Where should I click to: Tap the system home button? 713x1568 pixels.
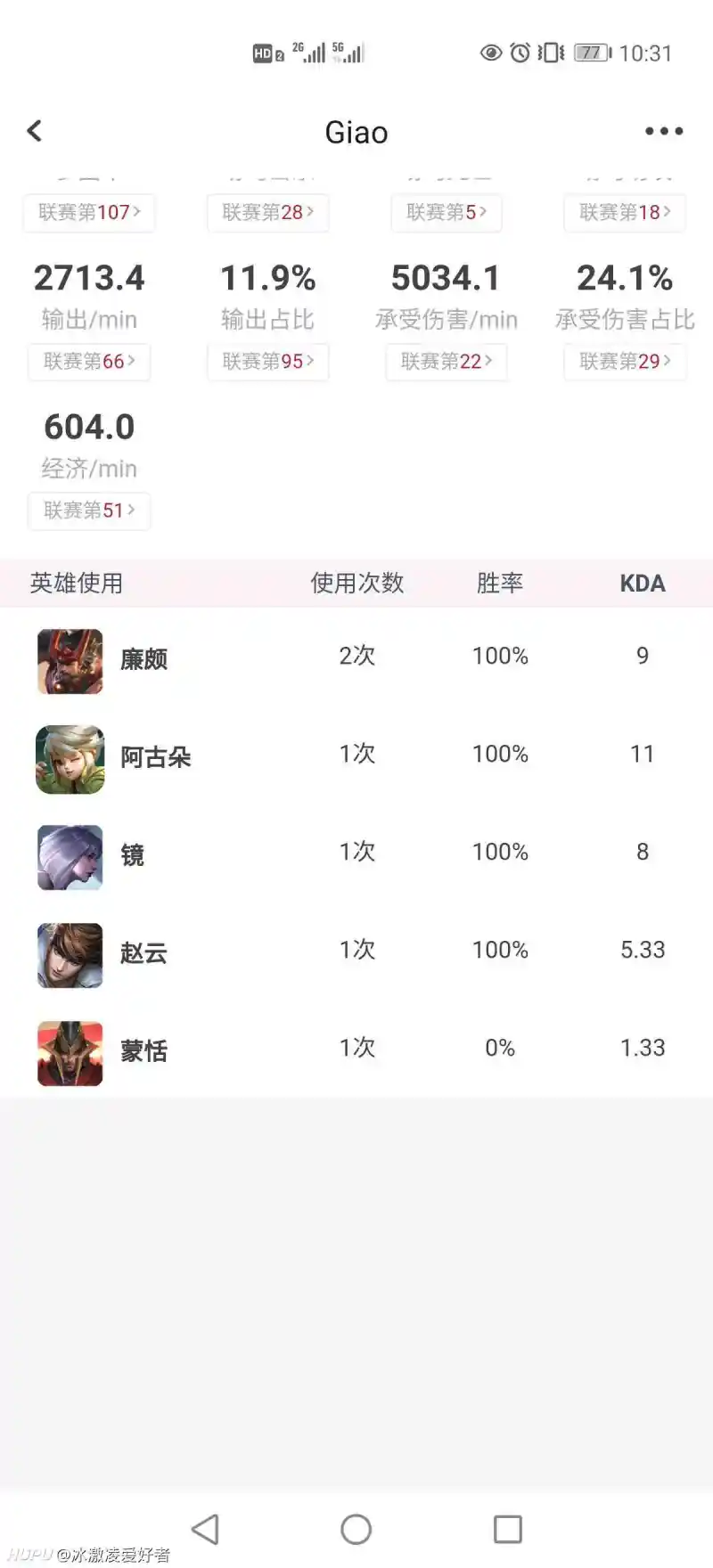coord(356,1530)
